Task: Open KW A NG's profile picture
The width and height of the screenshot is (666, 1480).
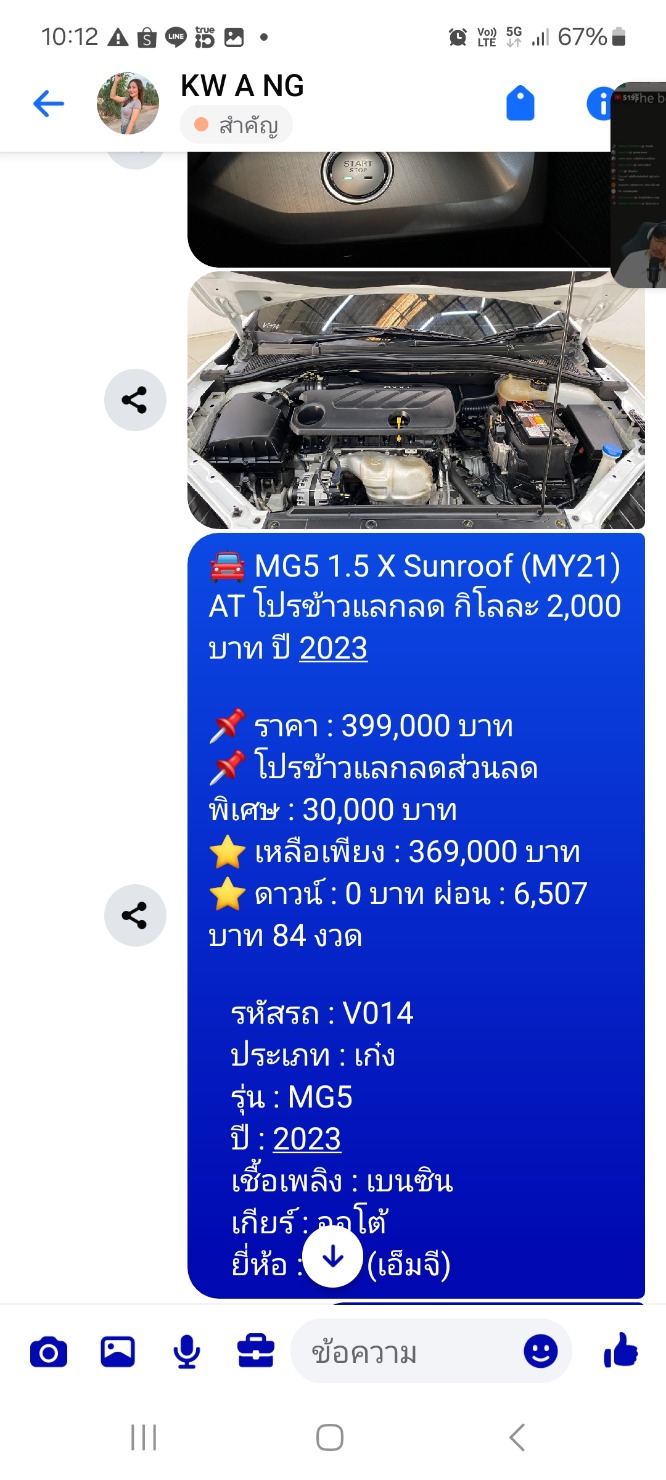Action: (x=128, y=103)
